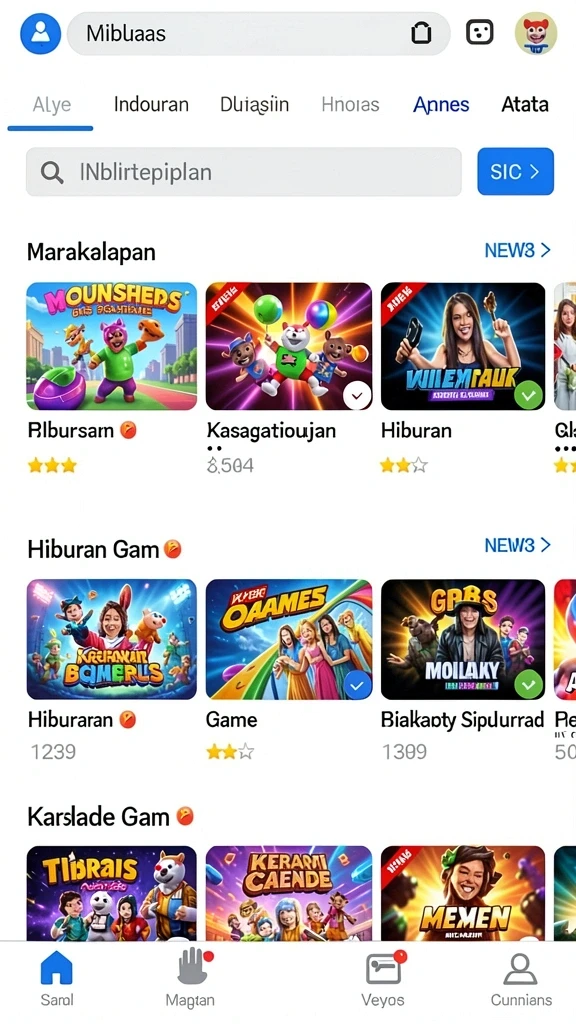Open the avatar picture at top right
576x1024 pixels.
click(x=536, y=33)
